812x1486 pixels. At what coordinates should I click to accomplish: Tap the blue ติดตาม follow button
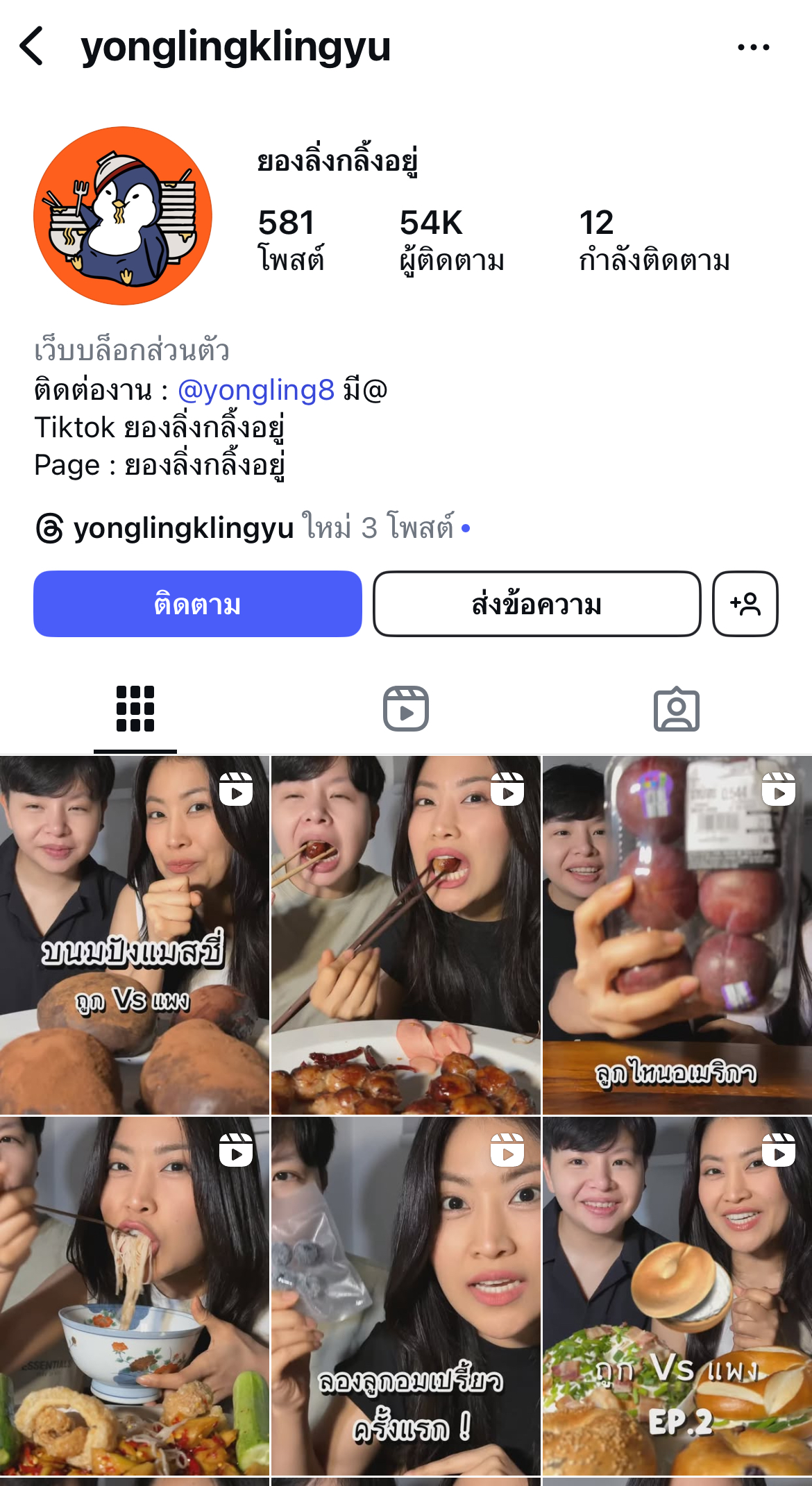pyautogui.click(x=197, y=604)
